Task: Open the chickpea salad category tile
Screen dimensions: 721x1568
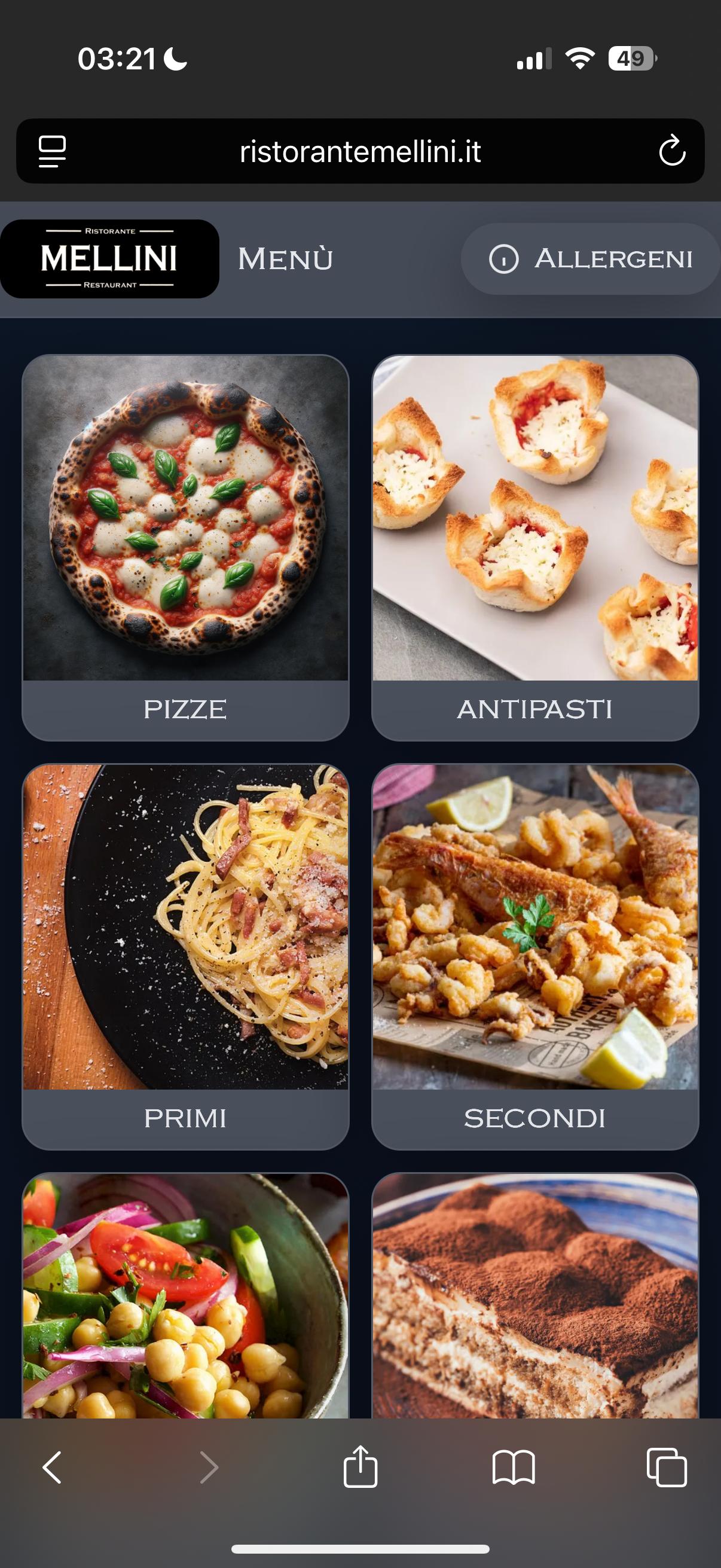Action: click(185, 1297)
